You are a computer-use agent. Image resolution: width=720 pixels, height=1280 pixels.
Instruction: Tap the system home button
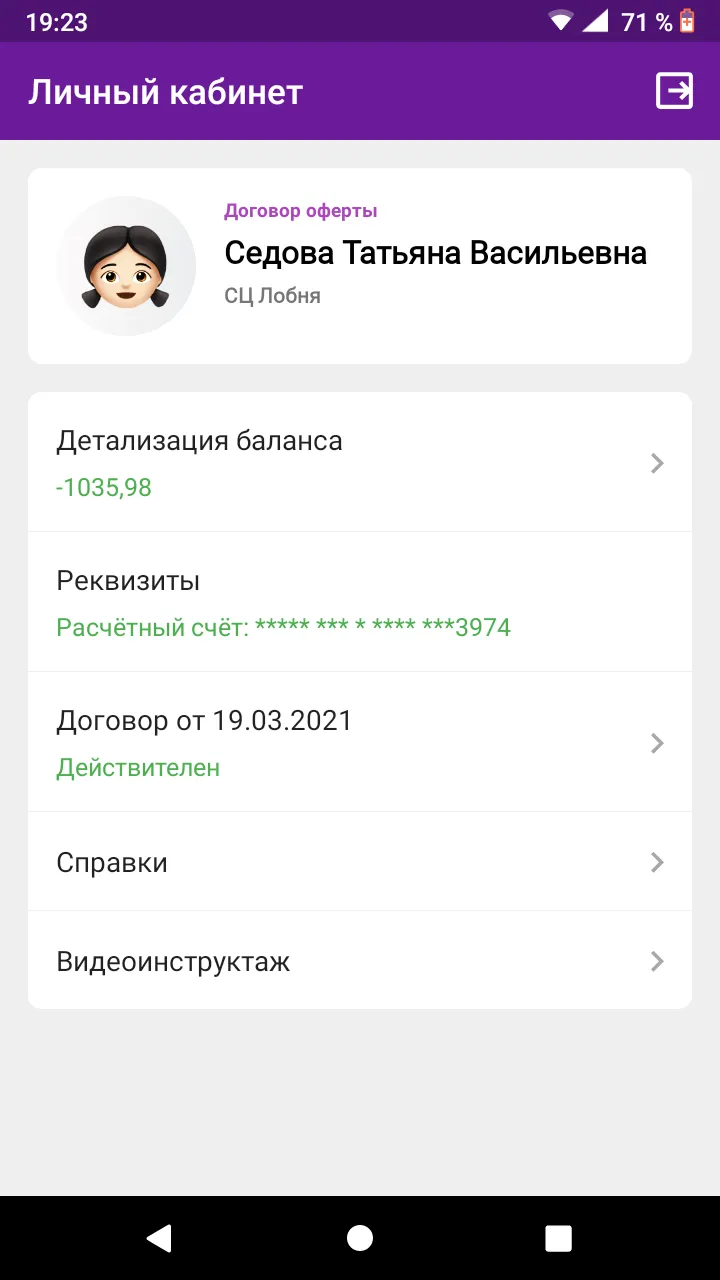click(360, 1238)
